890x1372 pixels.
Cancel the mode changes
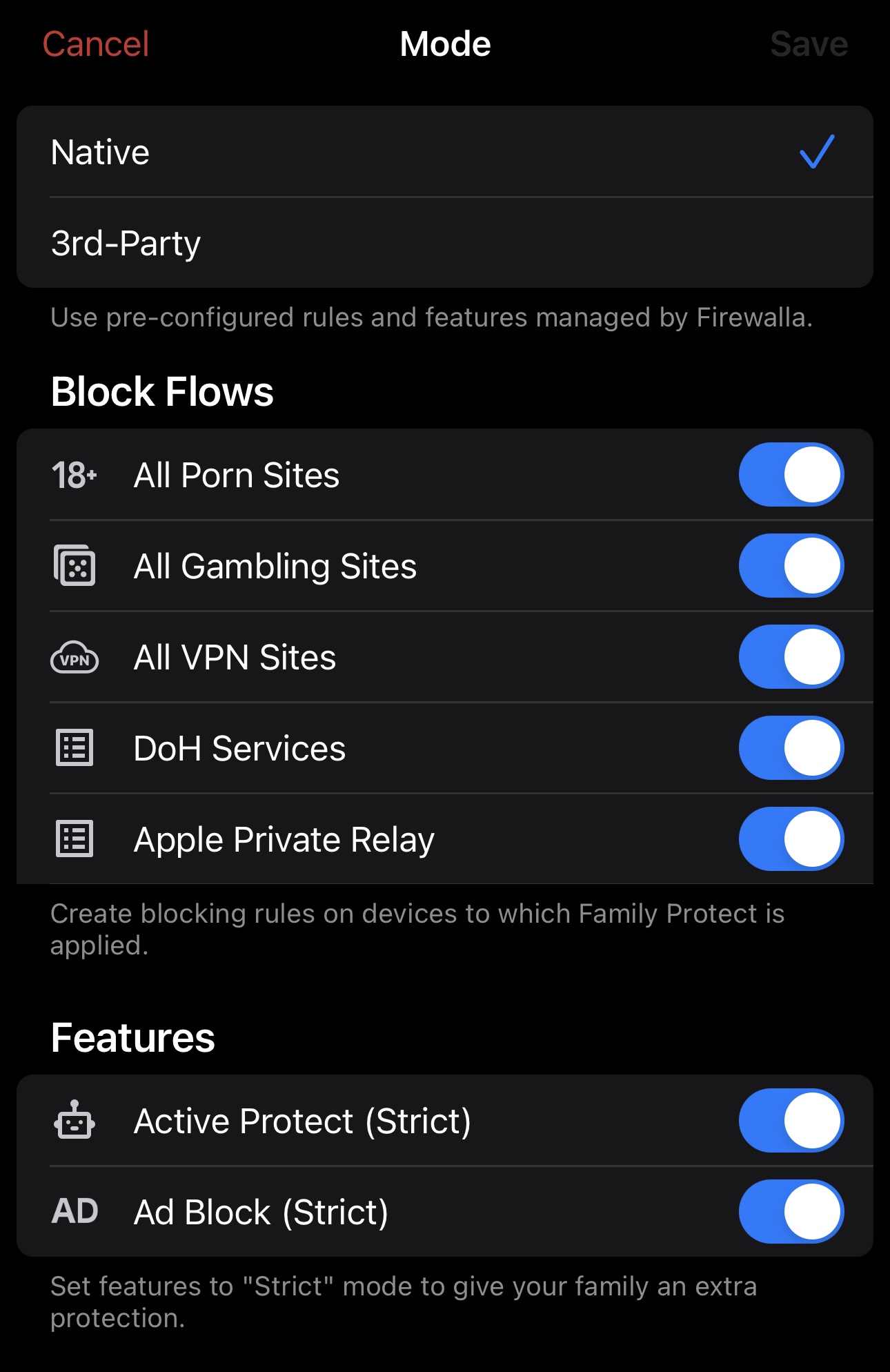(x=96, y=44)
